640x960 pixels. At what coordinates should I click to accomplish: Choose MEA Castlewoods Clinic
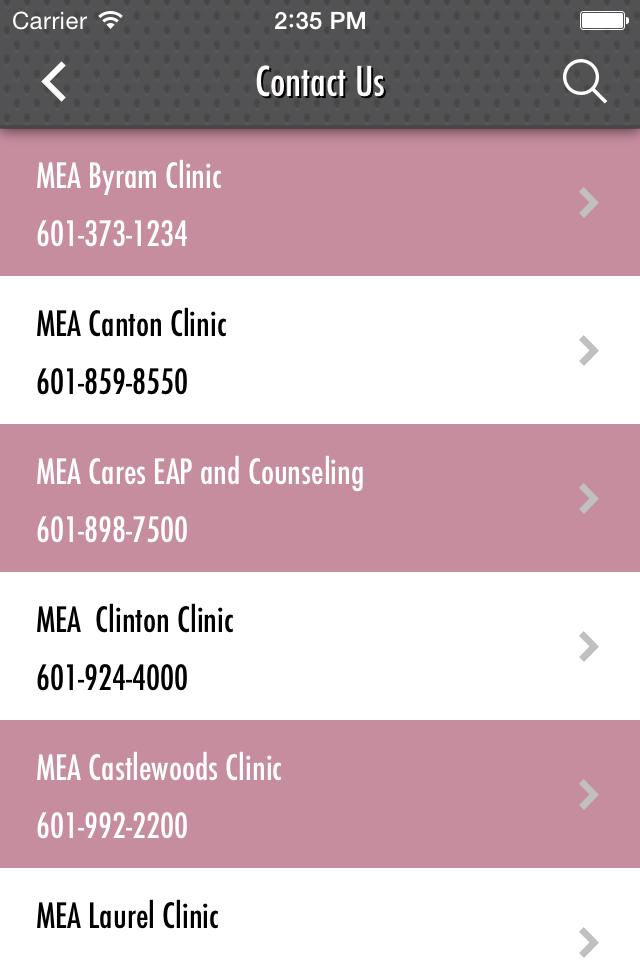pyautogui.click(x=320, y=795)
